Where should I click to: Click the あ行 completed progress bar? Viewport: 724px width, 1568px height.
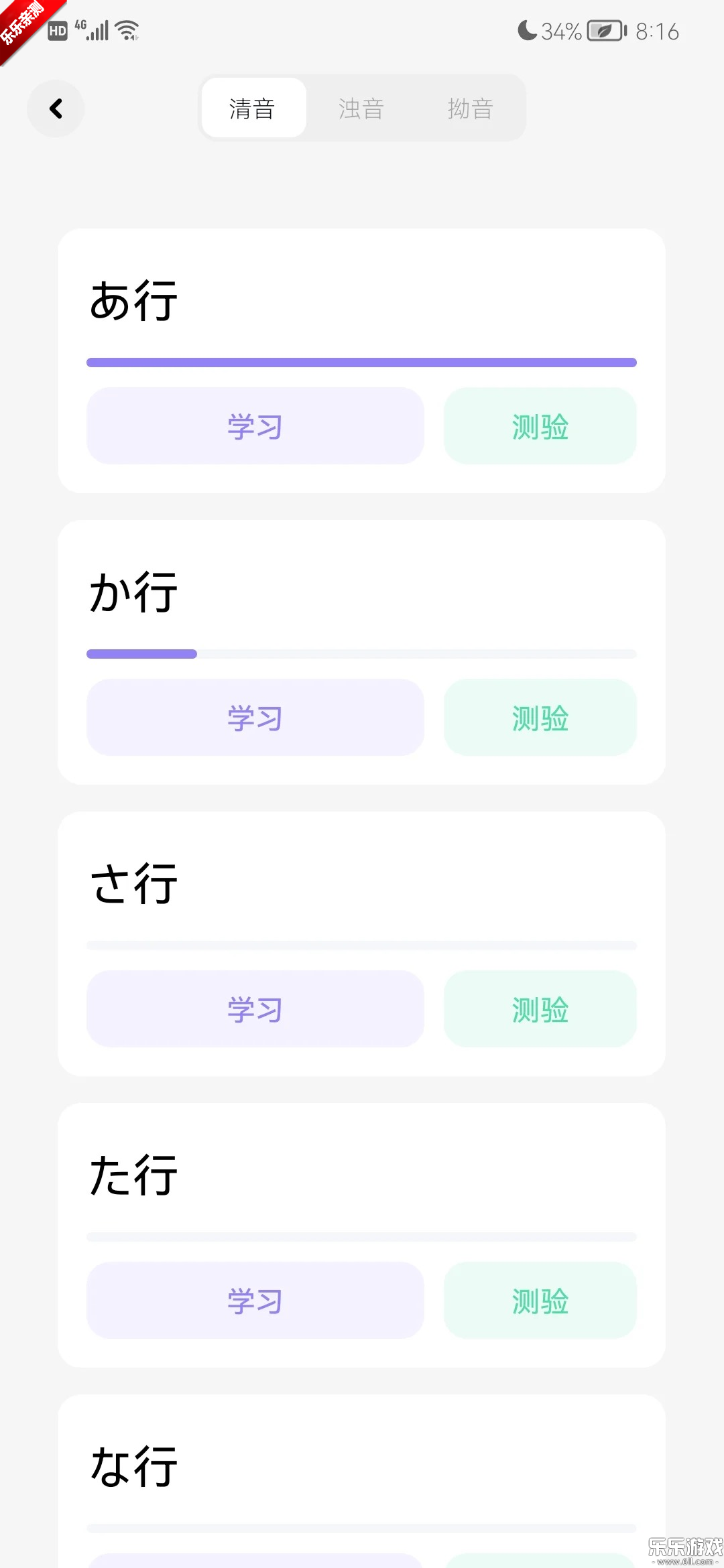[361, 362]
